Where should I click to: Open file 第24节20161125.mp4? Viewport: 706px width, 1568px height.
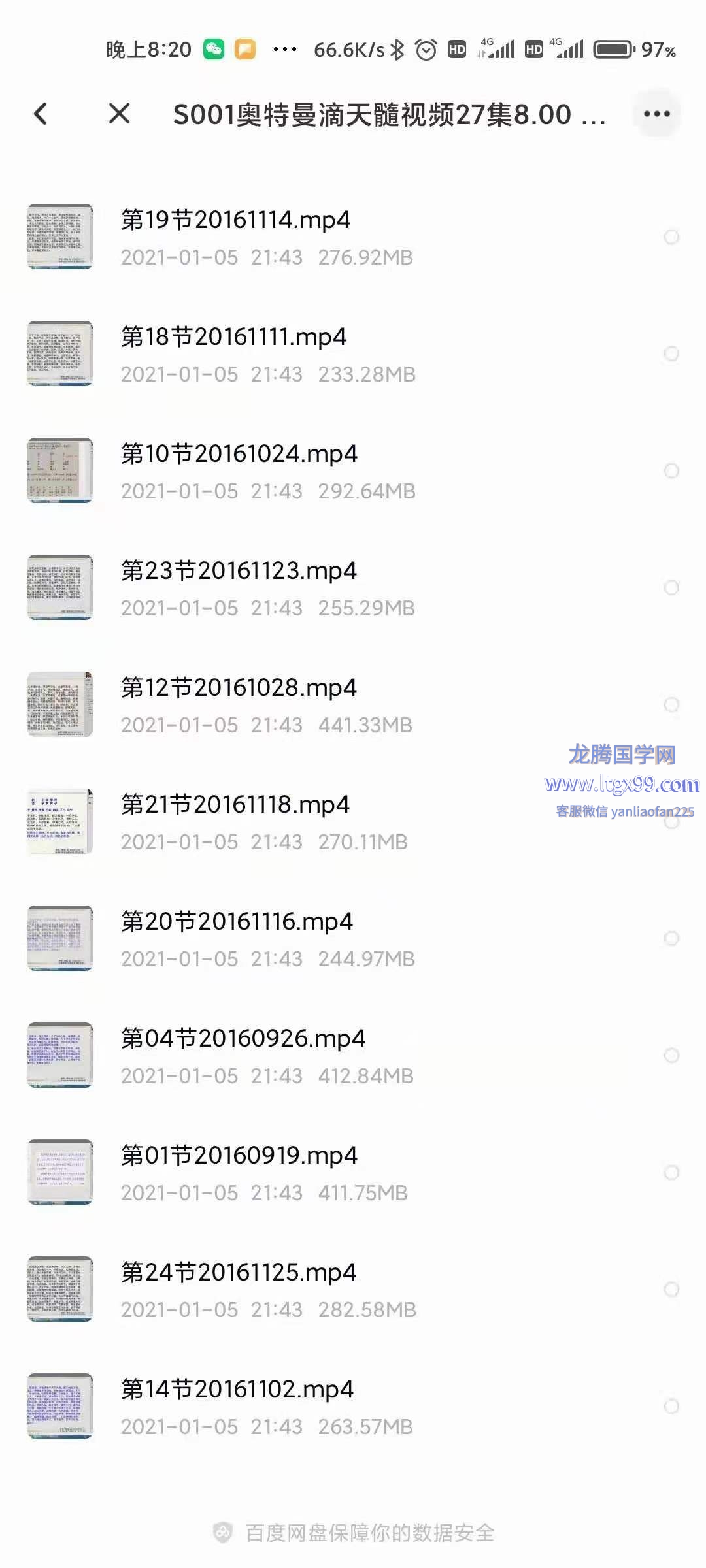[239, 1273]
